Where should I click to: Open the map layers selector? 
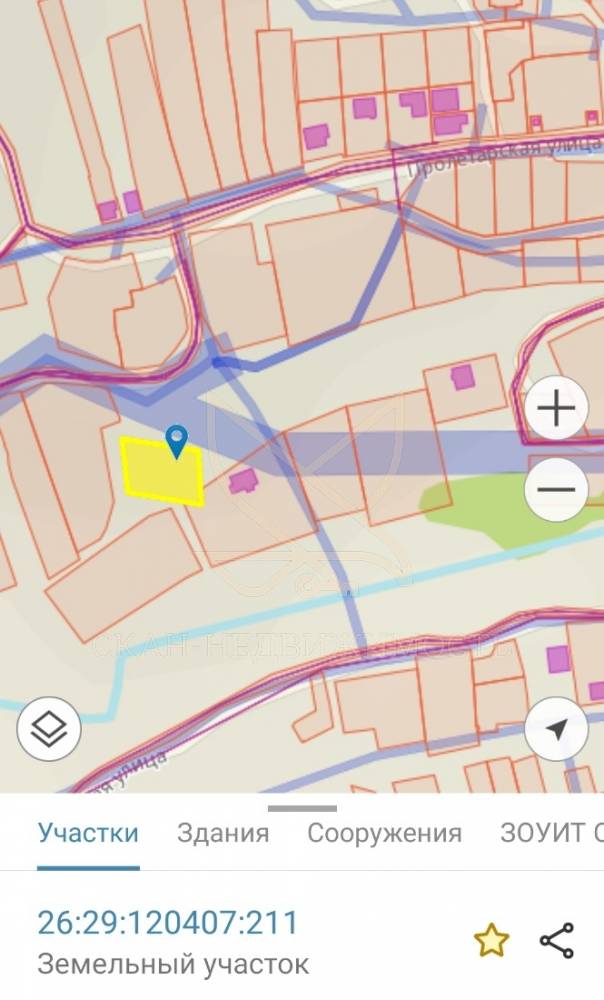click(49, 729)
